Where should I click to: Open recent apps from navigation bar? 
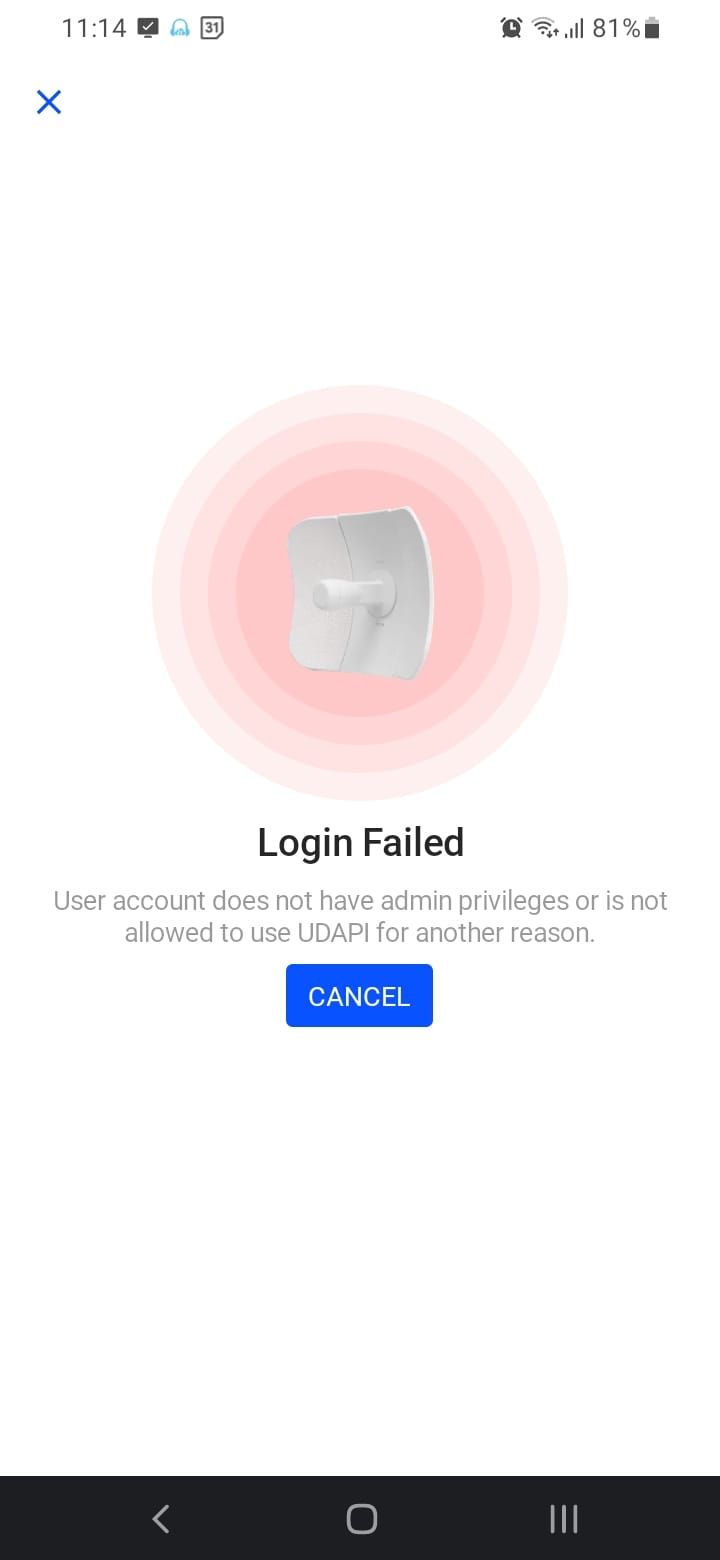563,1519
